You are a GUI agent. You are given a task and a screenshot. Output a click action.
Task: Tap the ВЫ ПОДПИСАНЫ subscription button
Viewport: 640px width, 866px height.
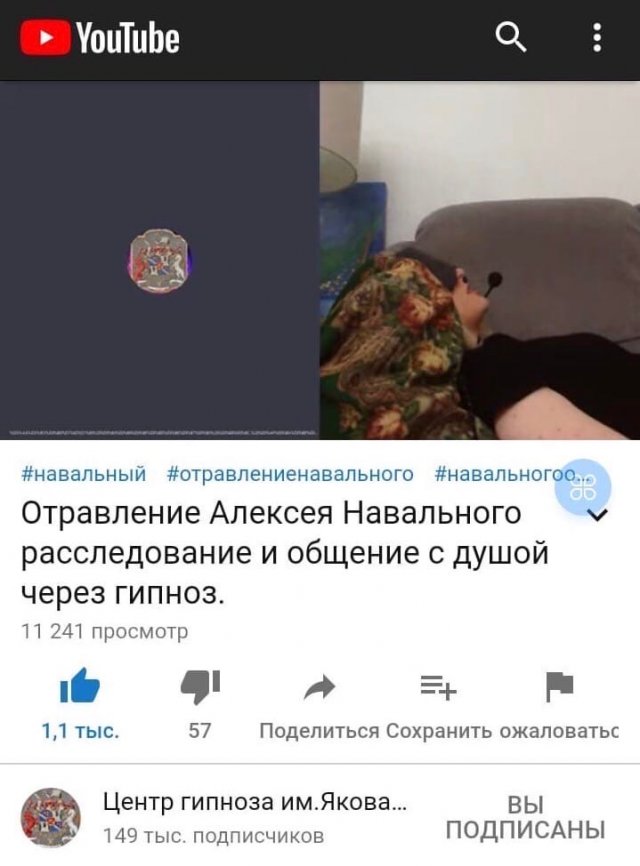point(525,817)
